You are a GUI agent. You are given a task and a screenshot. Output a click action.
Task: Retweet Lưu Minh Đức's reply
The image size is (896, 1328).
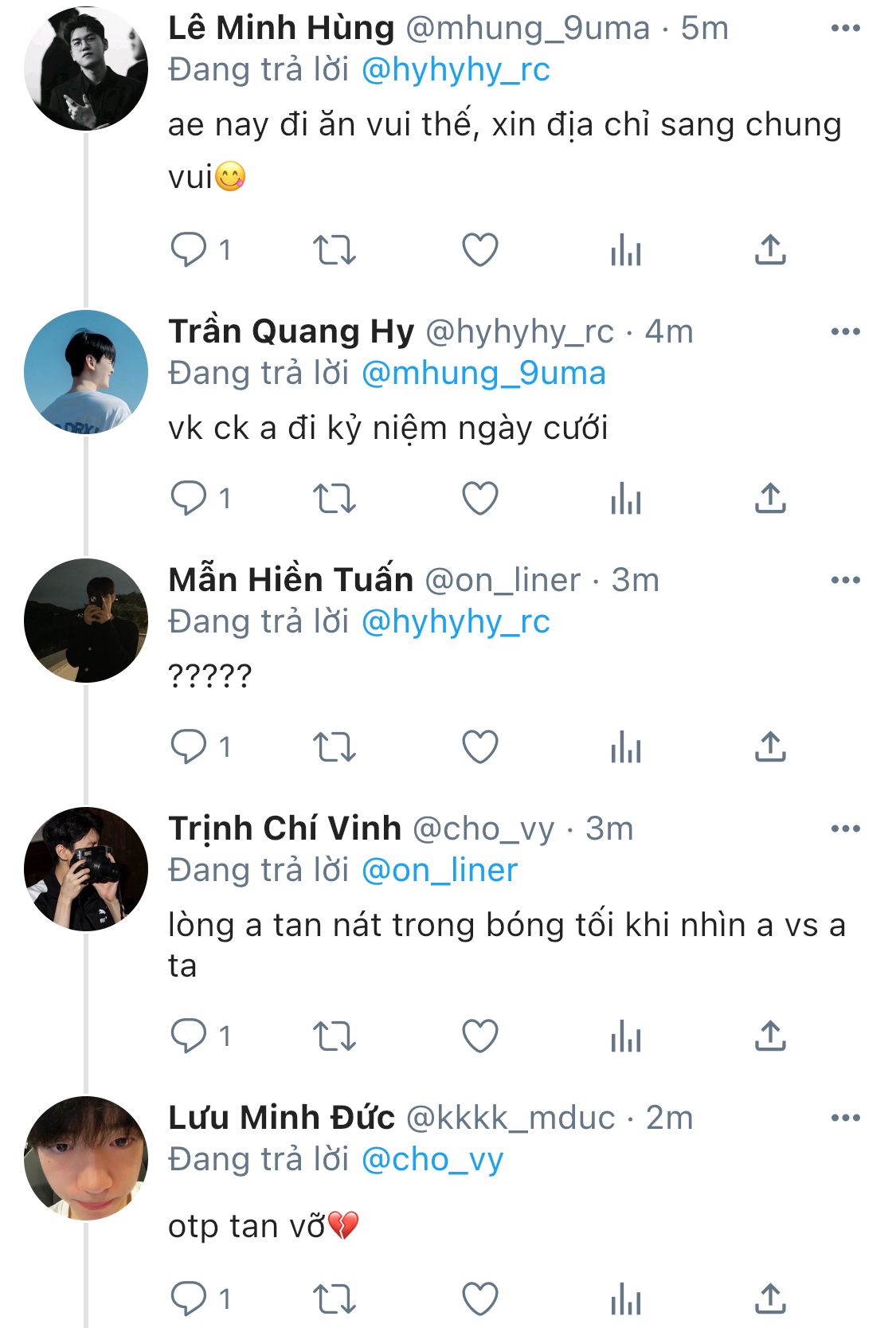[x=334, y=1299]
